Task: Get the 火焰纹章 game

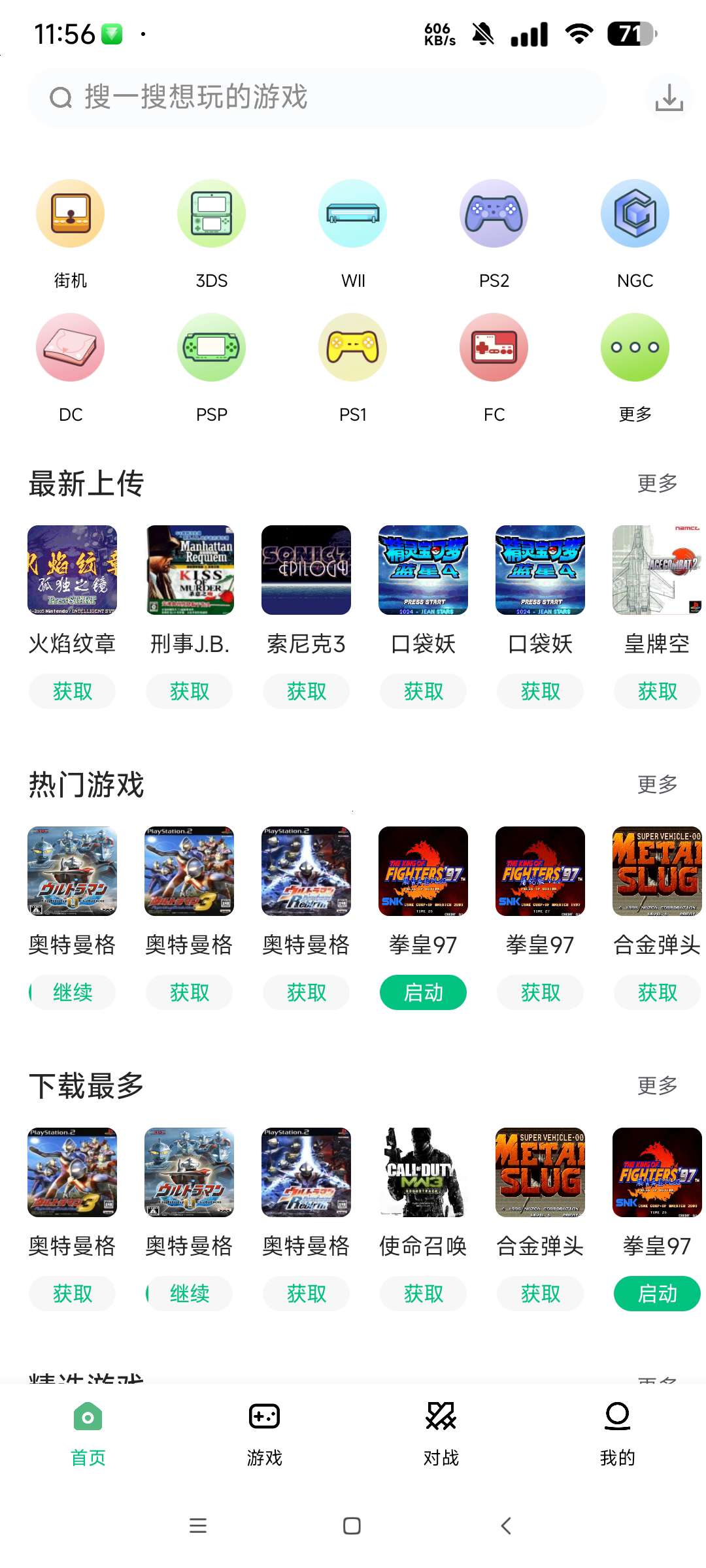Action: click(x=72, y=692)
